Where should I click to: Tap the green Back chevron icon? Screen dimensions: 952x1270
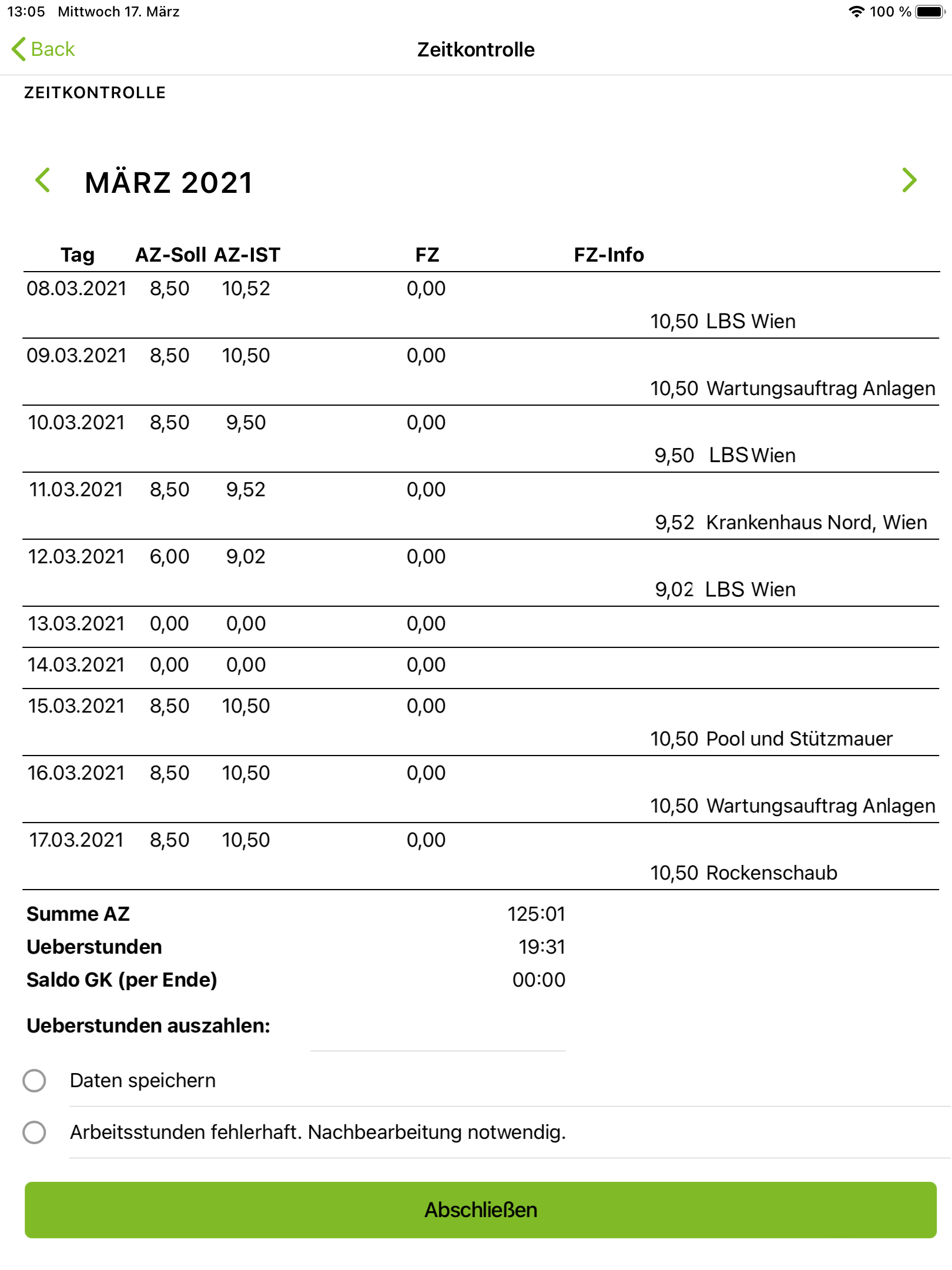point(19,49)
